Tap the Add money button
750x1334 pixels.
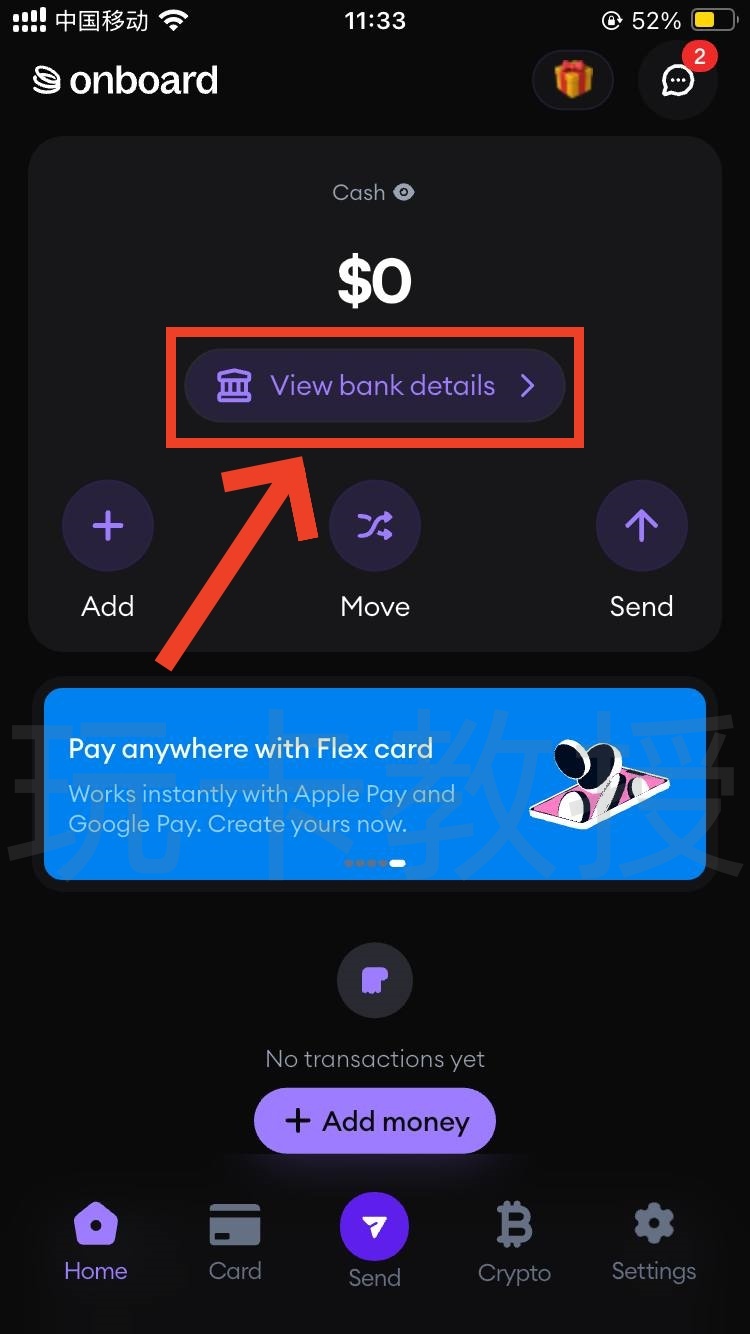point(375,1121)
